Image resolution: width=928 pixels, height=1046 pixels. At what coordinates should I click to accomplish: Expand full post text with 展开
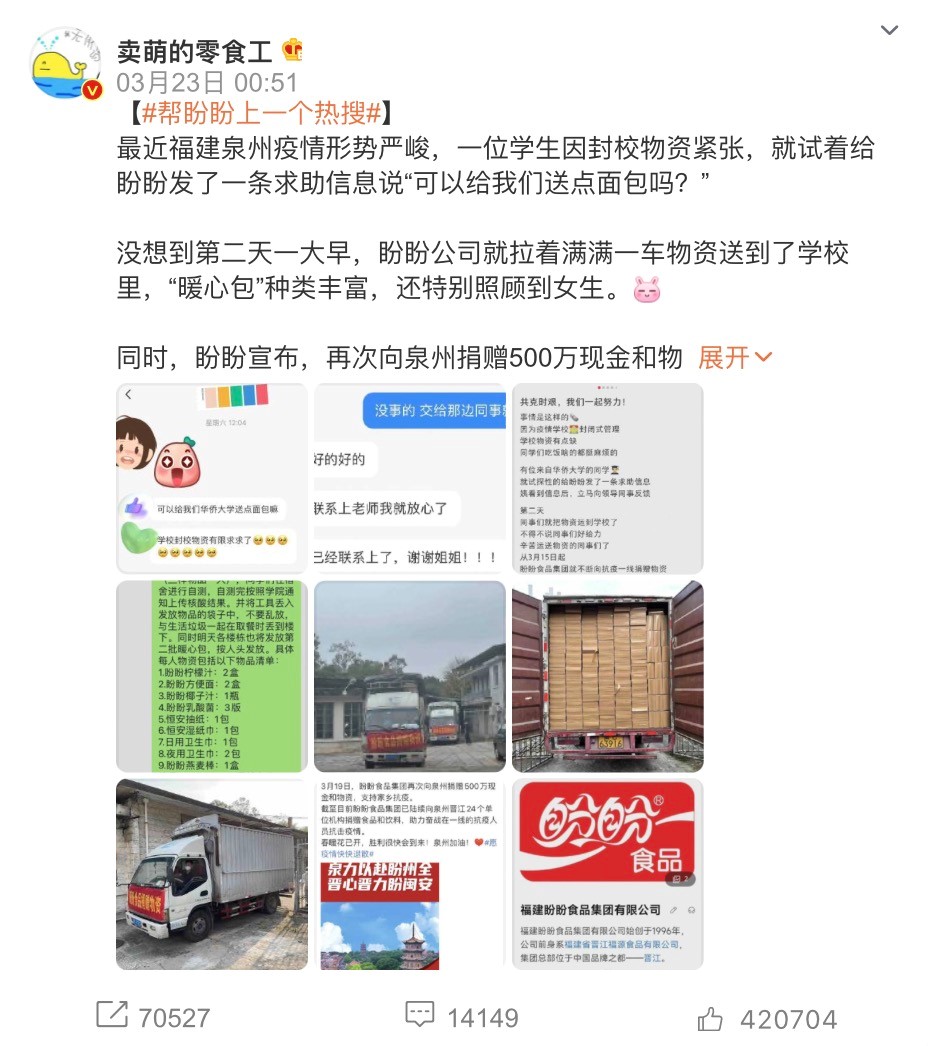coord(735,357)
